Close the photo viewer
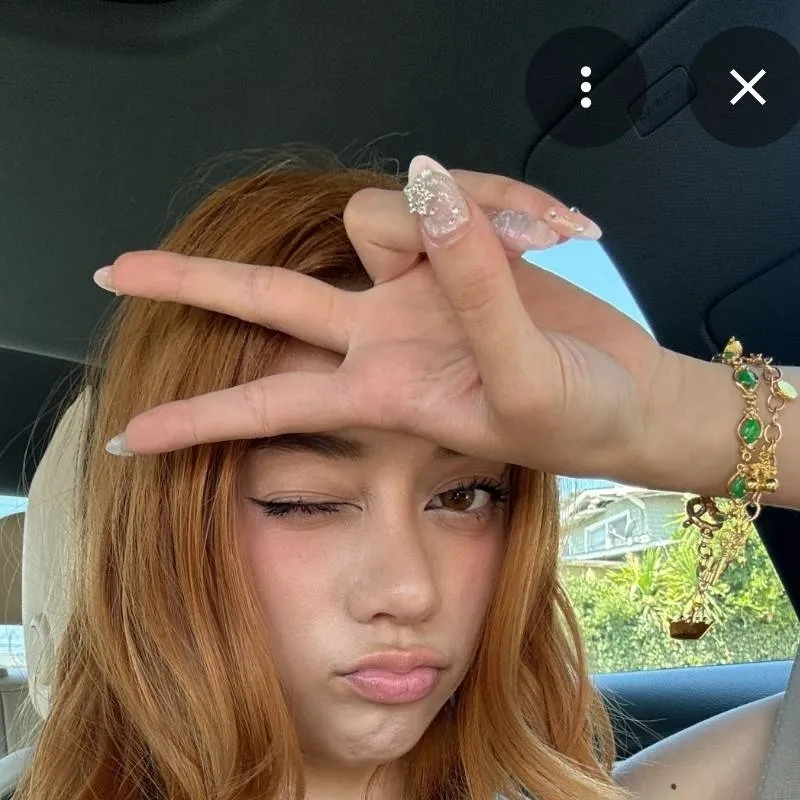Image resolution: width=800 pixels, height=800 pixels. click(x=747, y=87)
